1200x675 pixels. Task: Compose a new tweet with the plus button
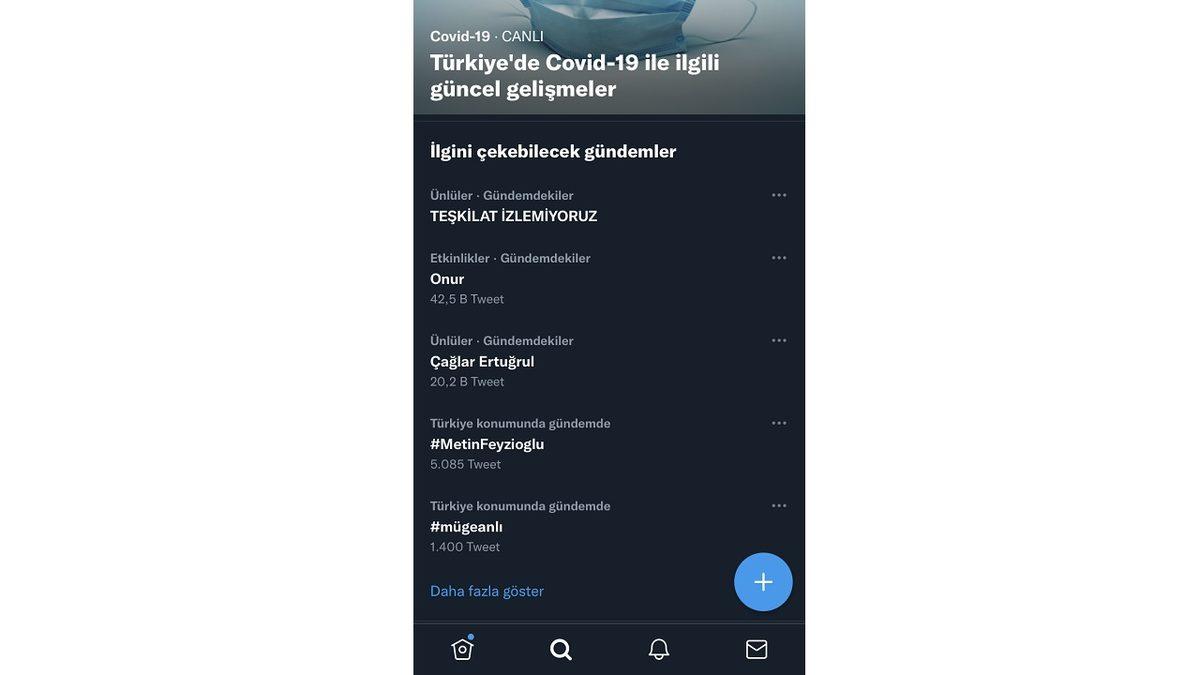[x=763, y=582]
